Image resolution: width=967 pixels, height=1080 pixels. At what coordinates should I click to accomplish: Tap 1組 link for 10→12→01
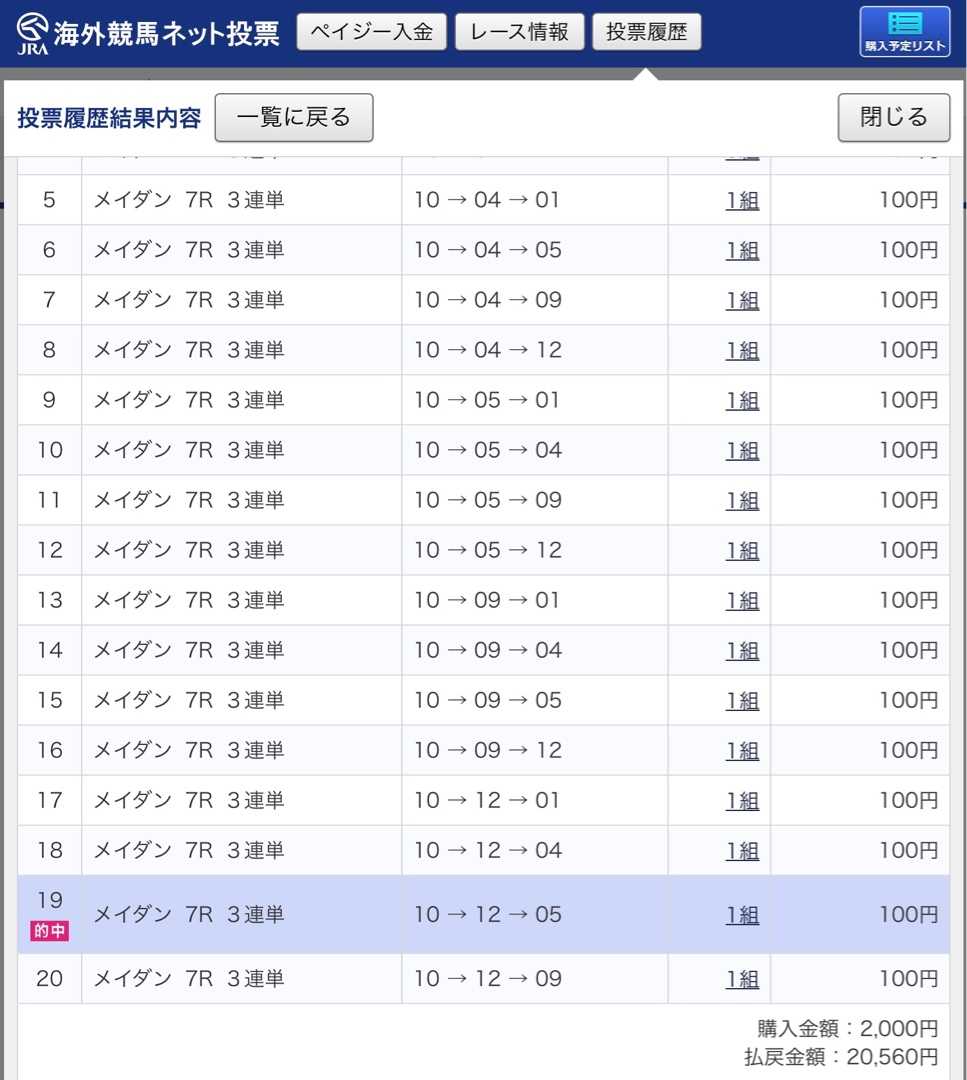tap(742, 800)
